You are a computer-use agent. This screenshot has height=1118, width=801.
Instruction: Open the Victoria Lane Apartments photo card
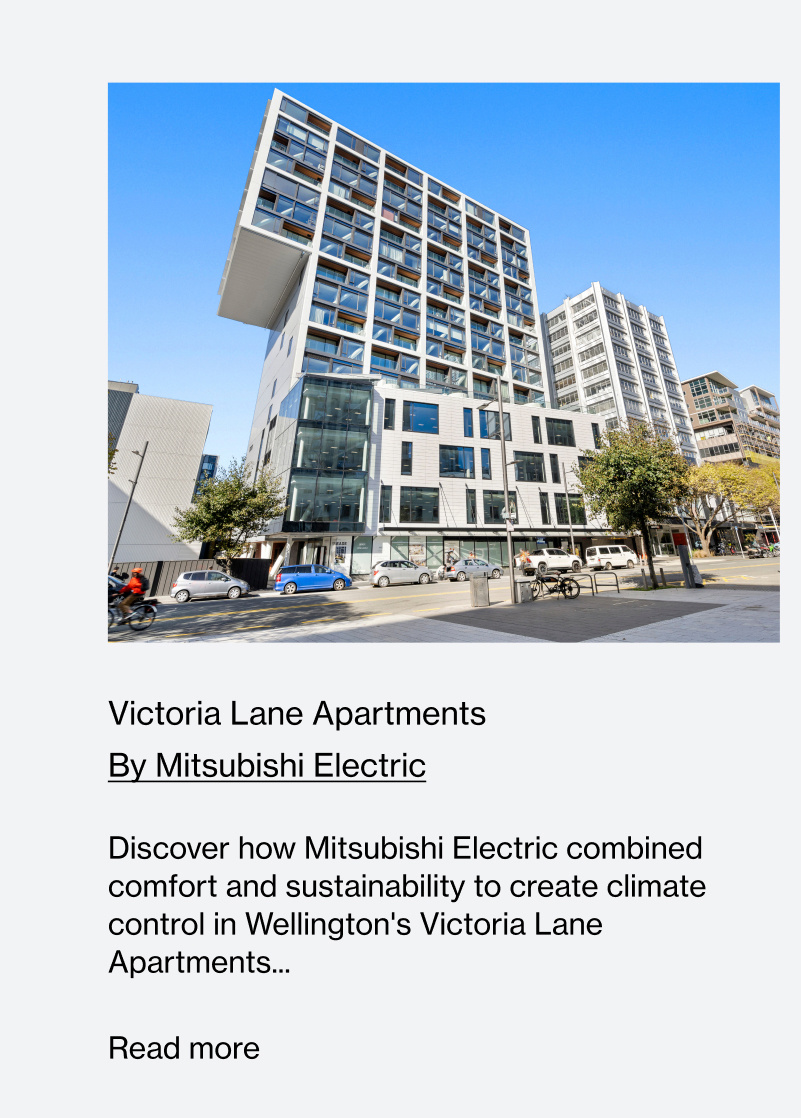tap(443, 362)
